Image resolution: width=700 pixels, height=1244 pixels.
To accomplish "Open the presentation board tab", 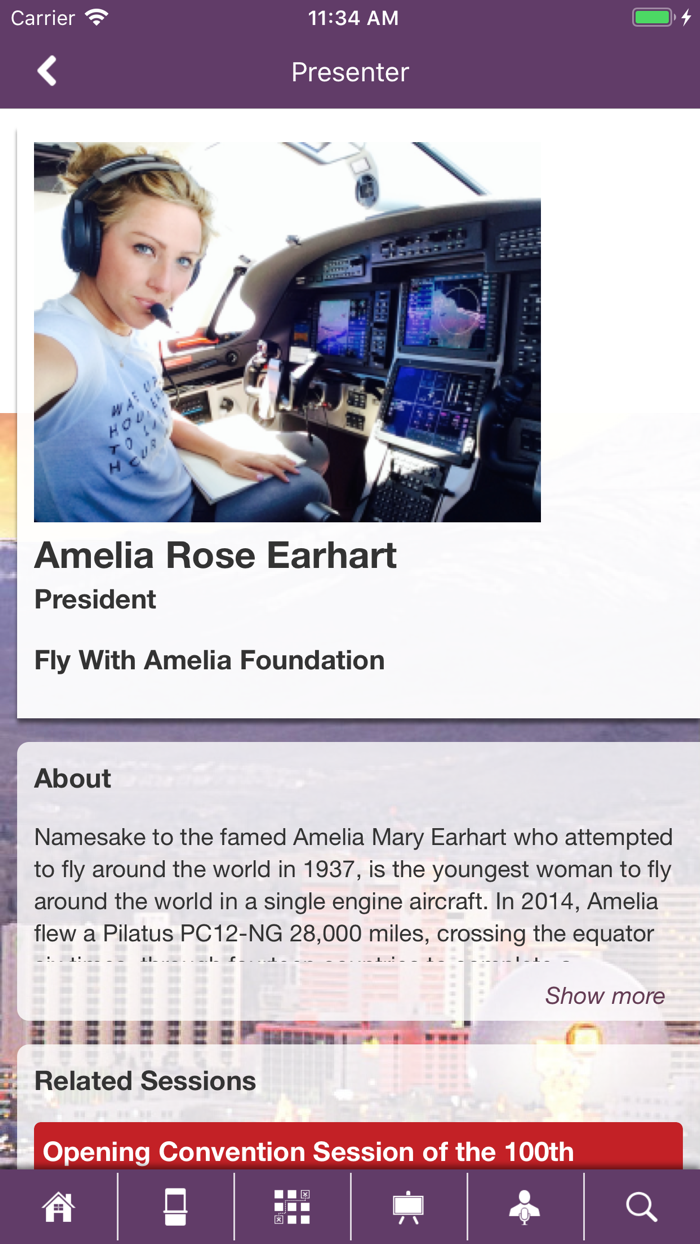I will tap(408, 1207).
